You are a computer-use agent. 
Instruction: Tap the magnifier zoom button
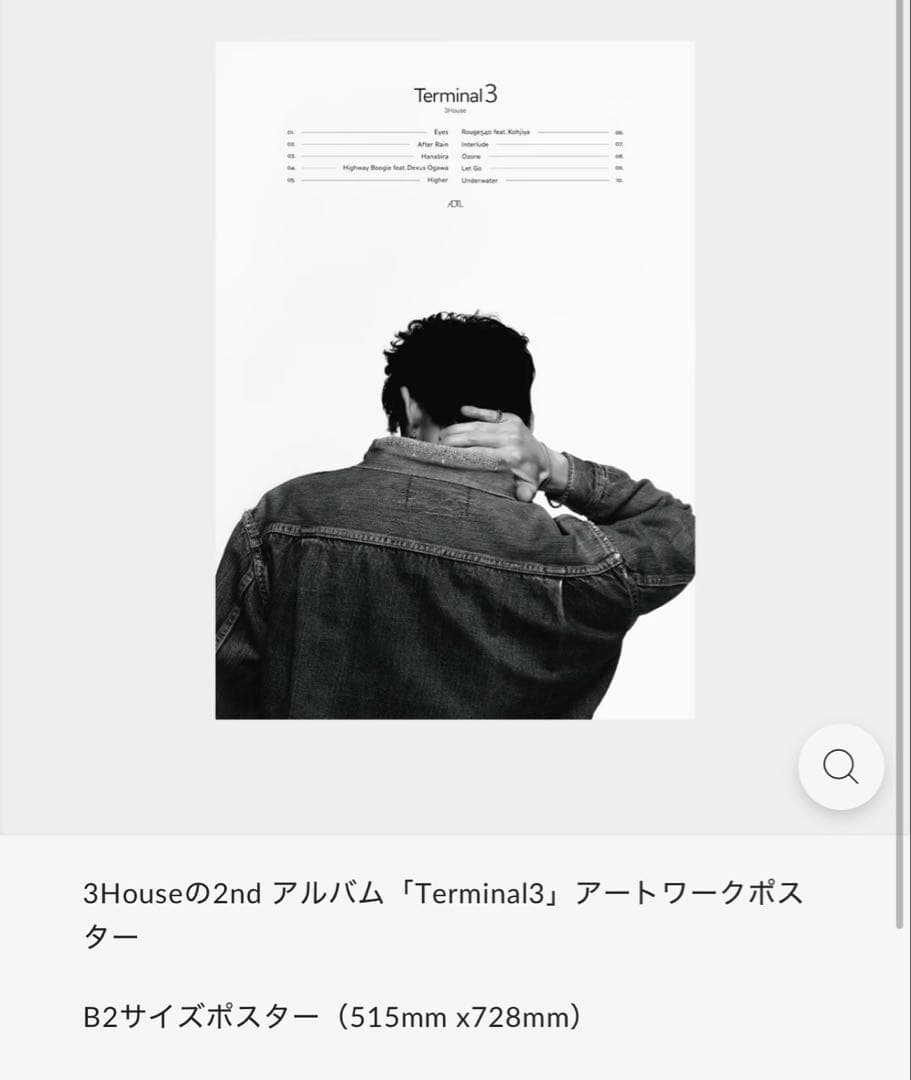[x=840, y=767]
